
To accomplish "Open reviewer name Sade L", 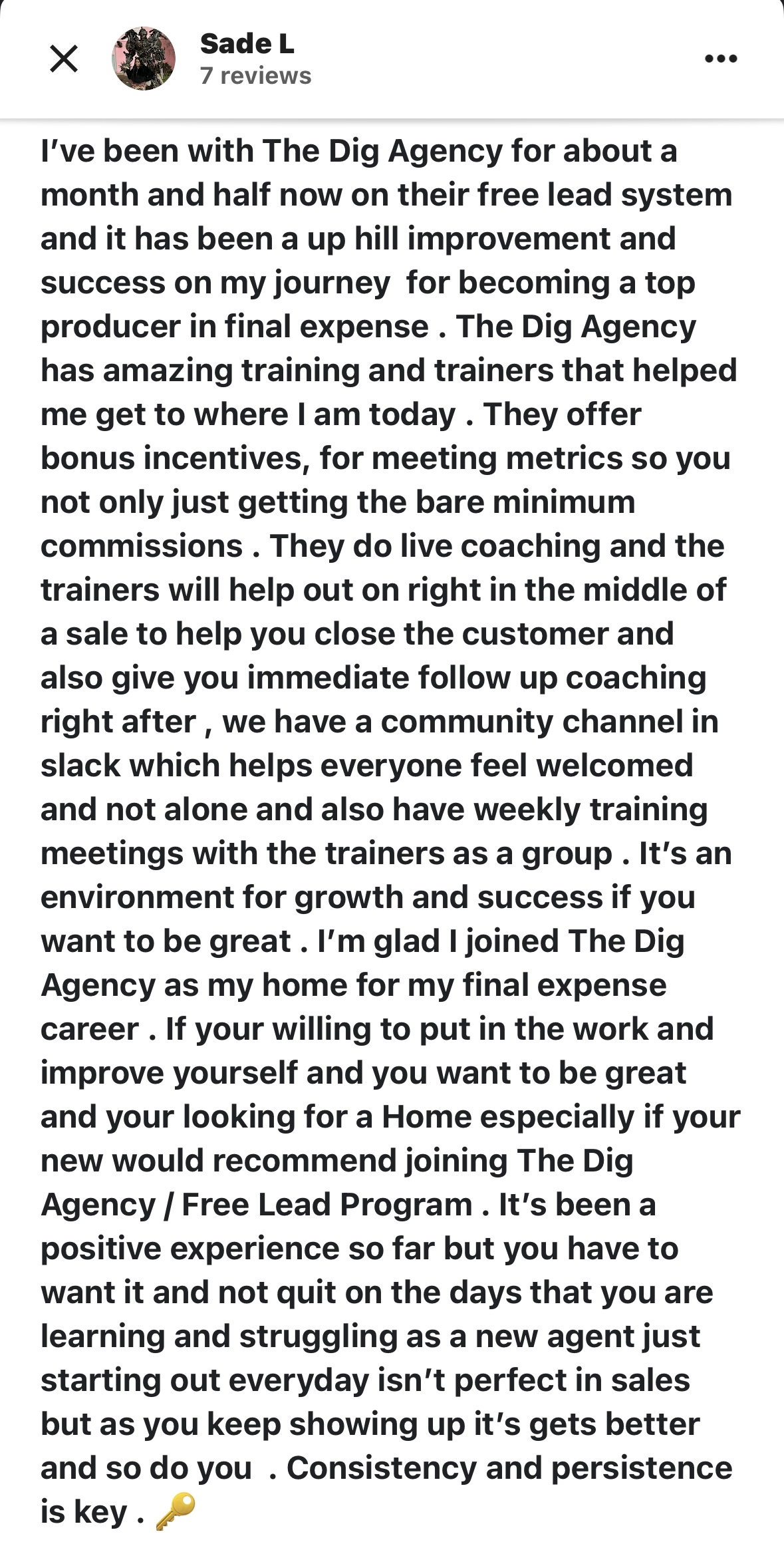I will click(247, 45).
